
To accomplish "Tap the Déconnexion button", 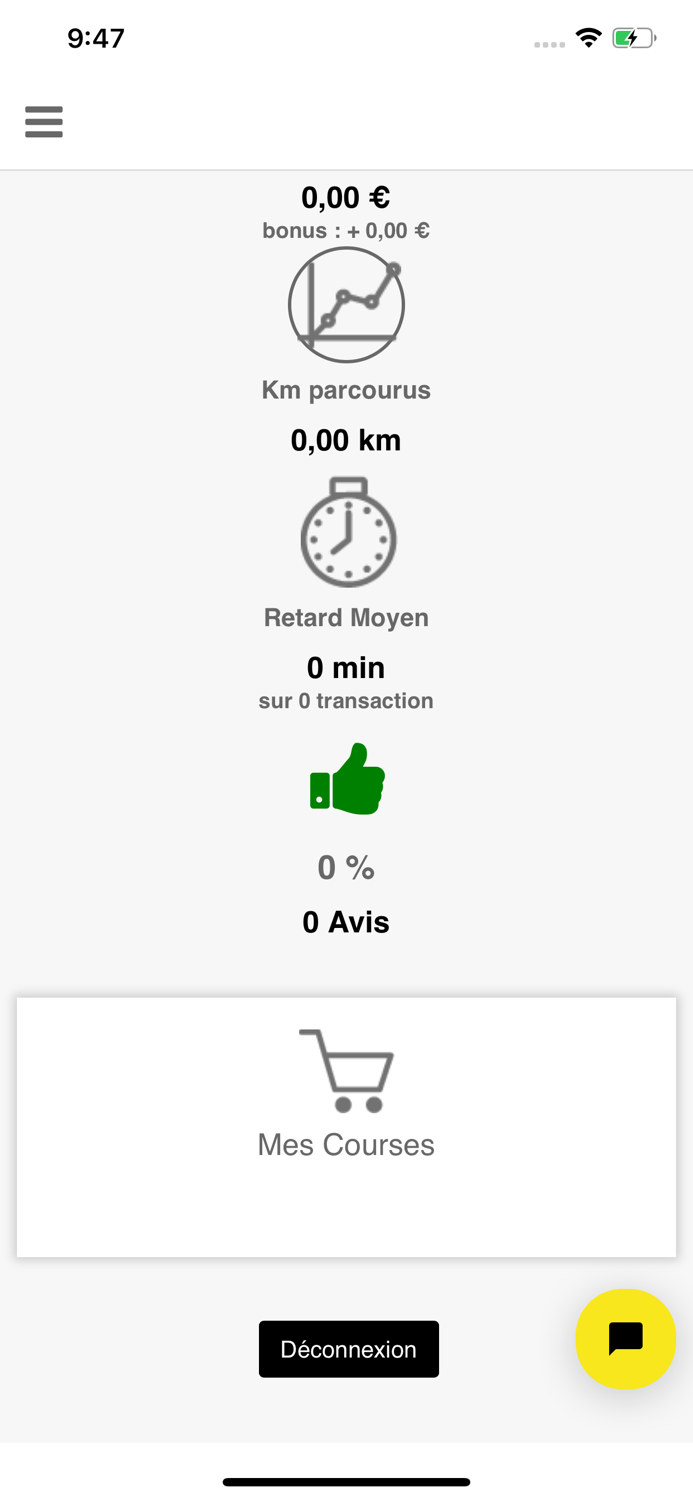I will pyautogui.click(x=349, y=1349).
